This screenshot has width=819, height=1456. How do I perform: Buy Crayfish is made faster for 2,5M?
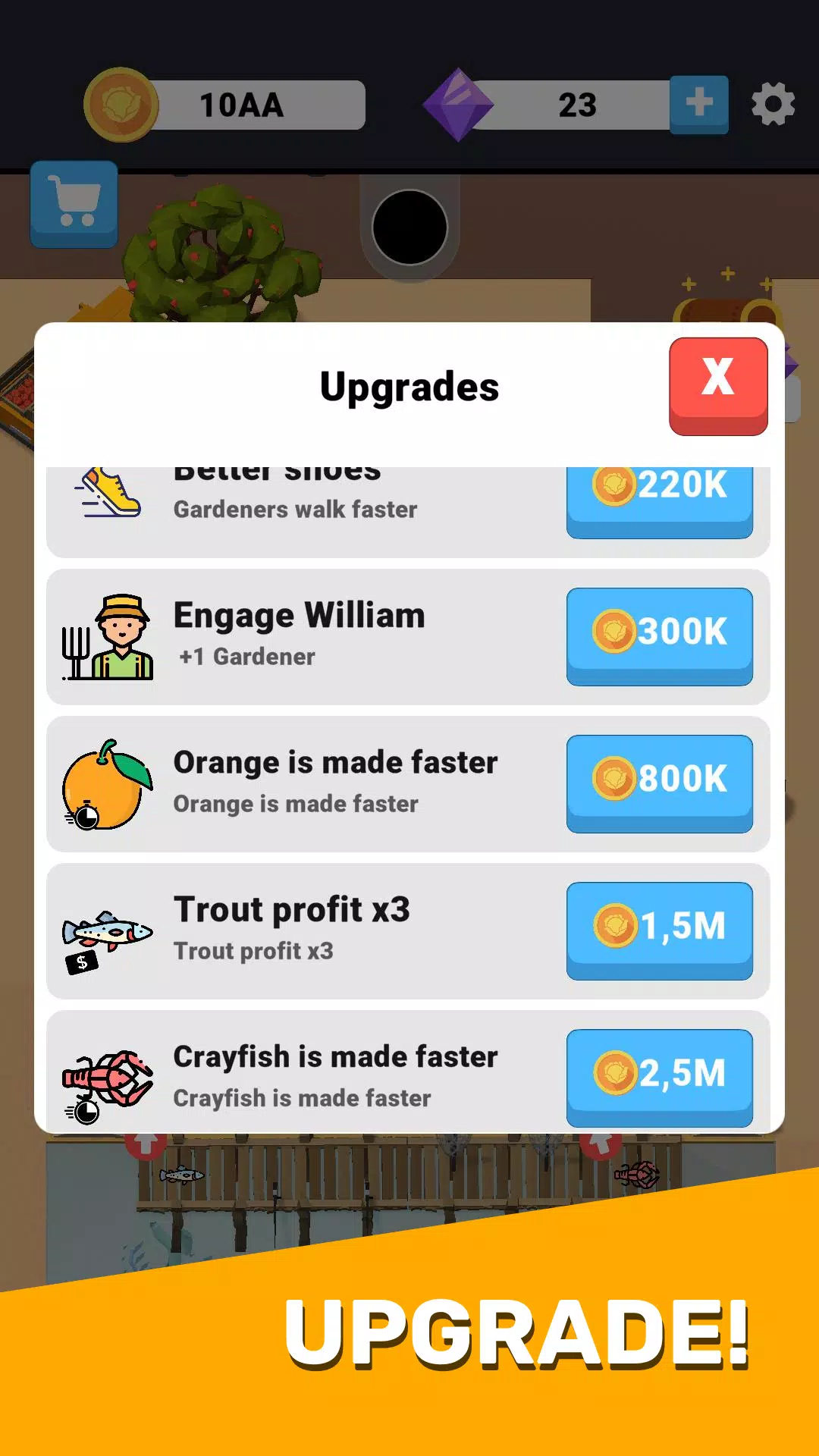[x=659, y=1075]
